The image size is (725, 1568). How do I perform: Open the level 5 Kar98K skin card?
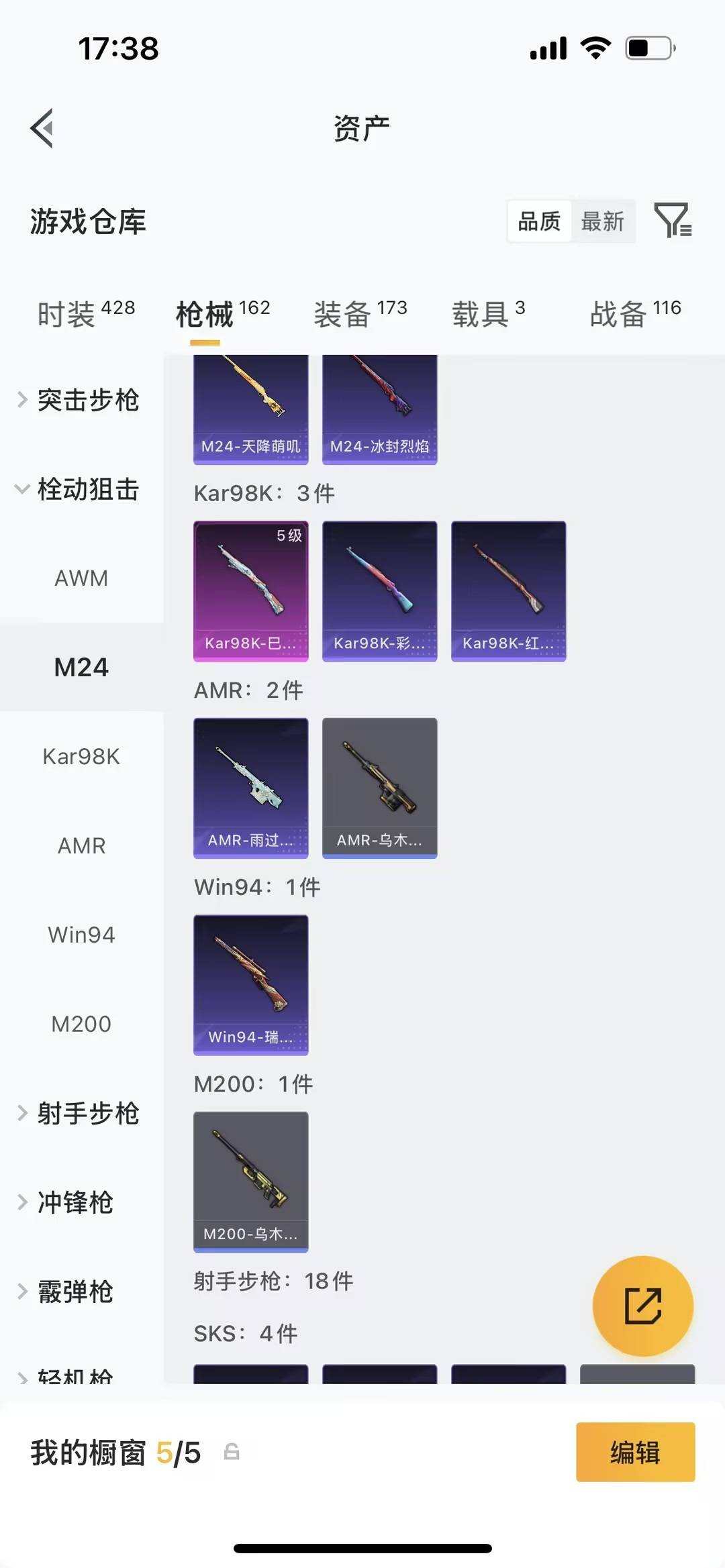point(250,589)
